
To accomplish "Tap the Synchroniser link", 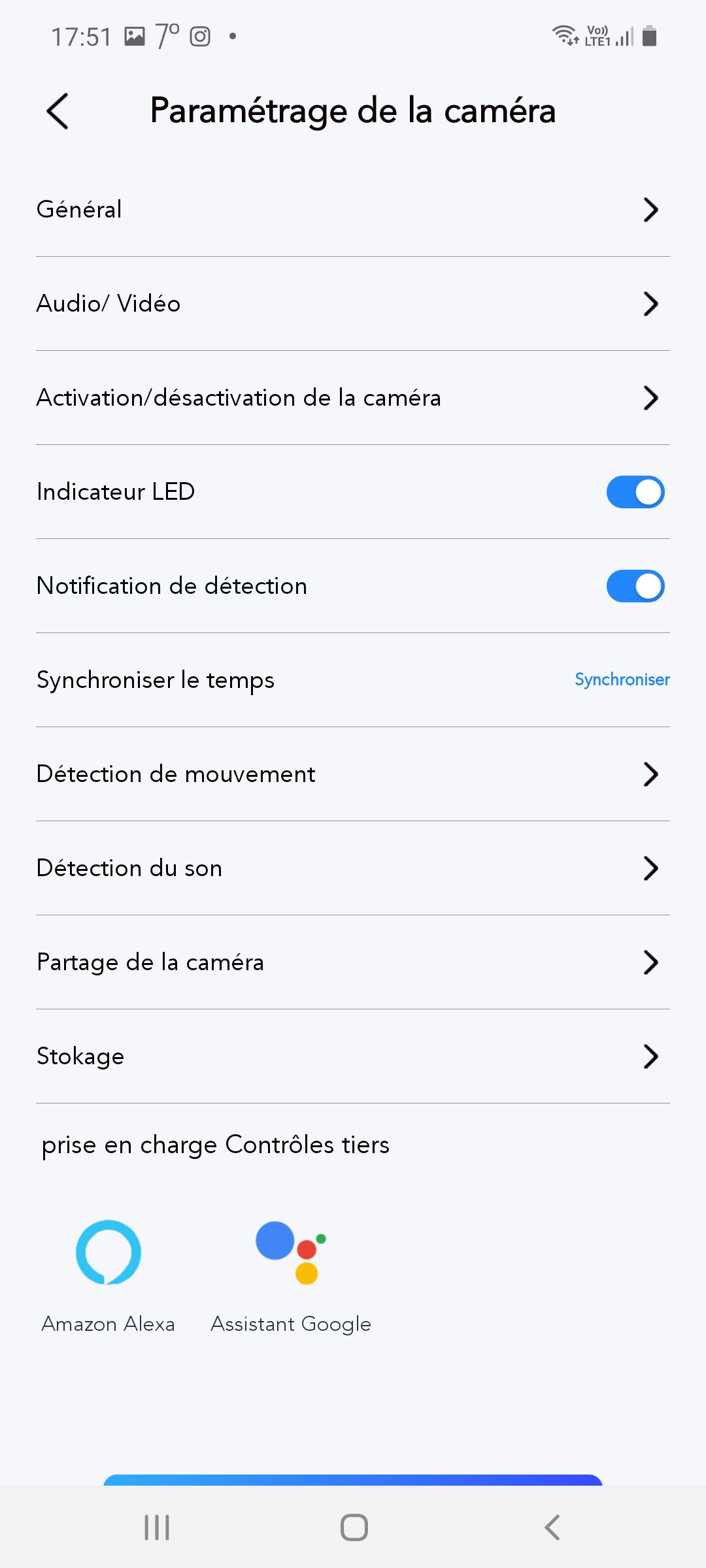I will point(622,679).
